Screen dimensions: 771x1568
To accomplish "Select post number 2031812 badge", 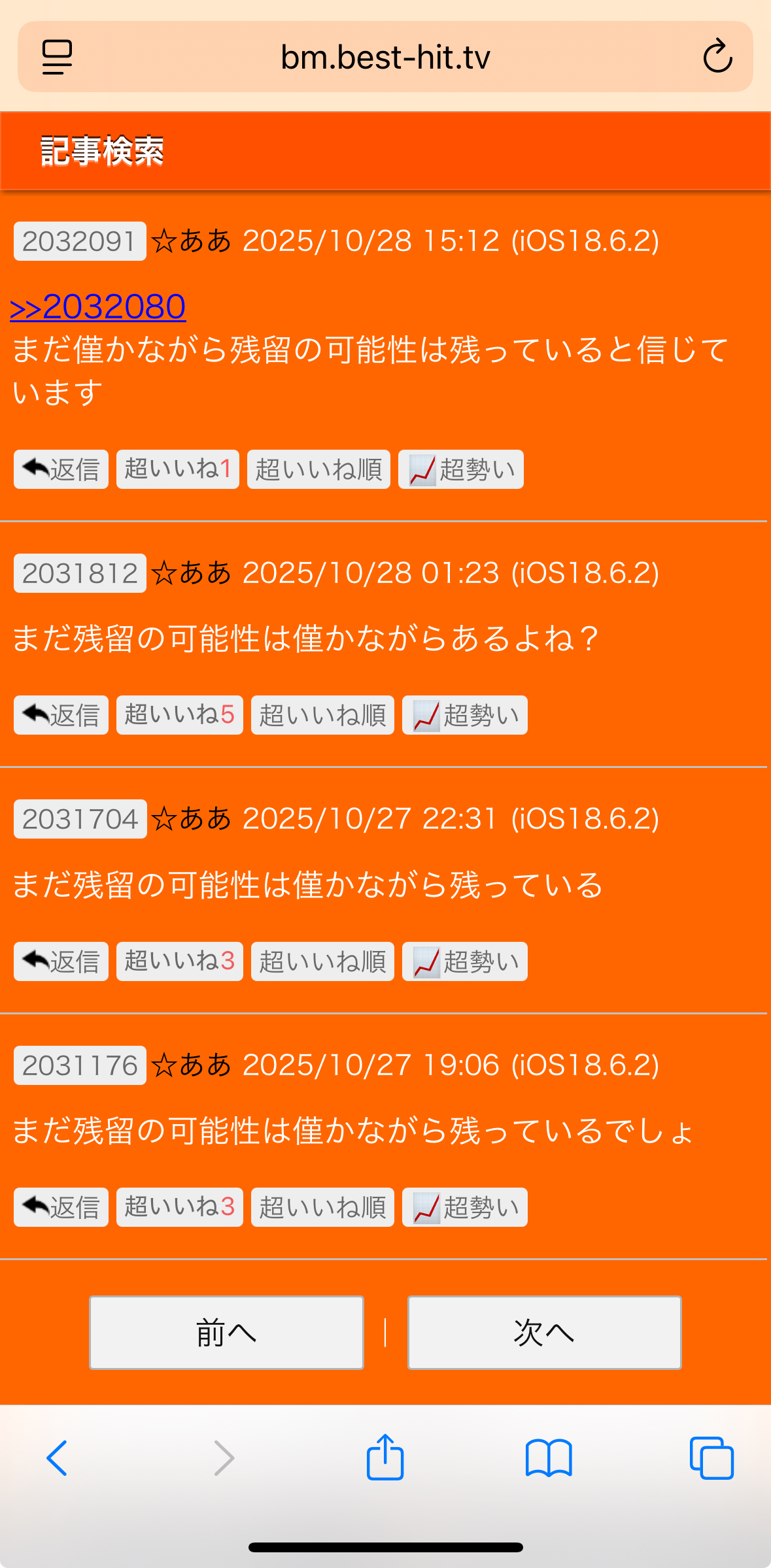I will point(80,573).
